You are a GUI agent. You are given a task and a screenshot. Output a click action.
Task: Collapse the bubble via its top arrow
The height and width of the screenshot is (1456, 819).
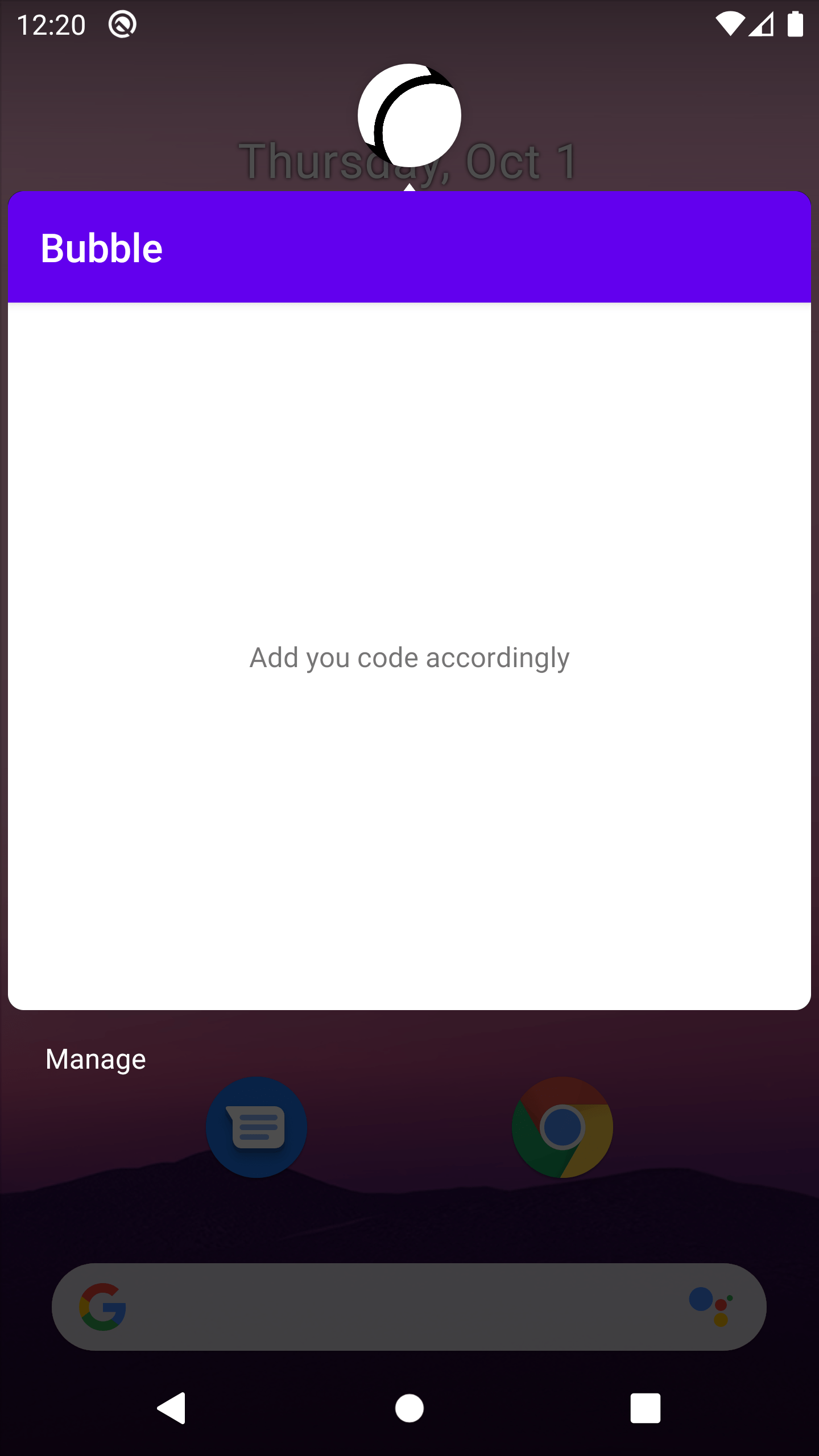[409, 187]
